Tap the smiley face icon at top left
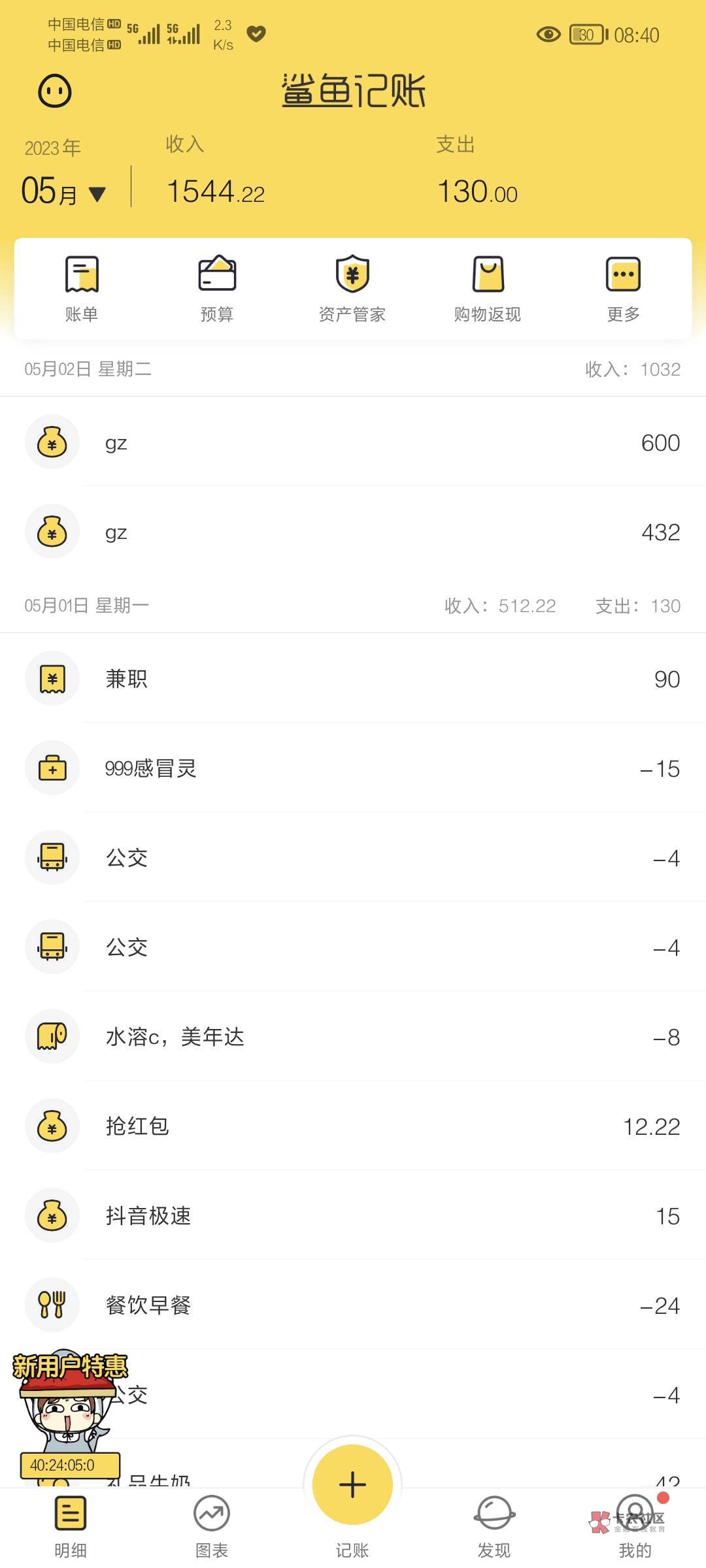 [x=55, y=91]
